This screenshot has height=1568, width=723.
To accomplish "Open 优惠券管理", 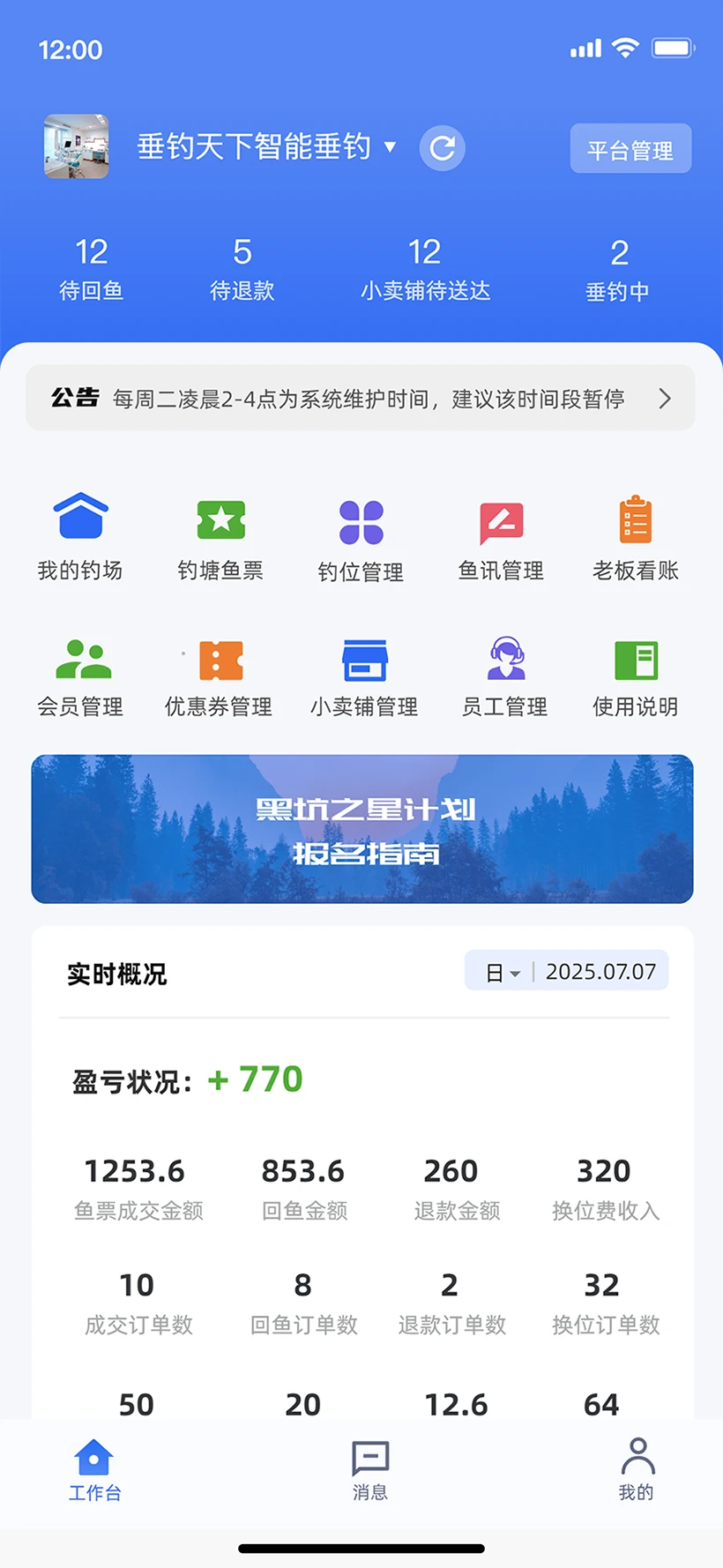I will (220, 675).
